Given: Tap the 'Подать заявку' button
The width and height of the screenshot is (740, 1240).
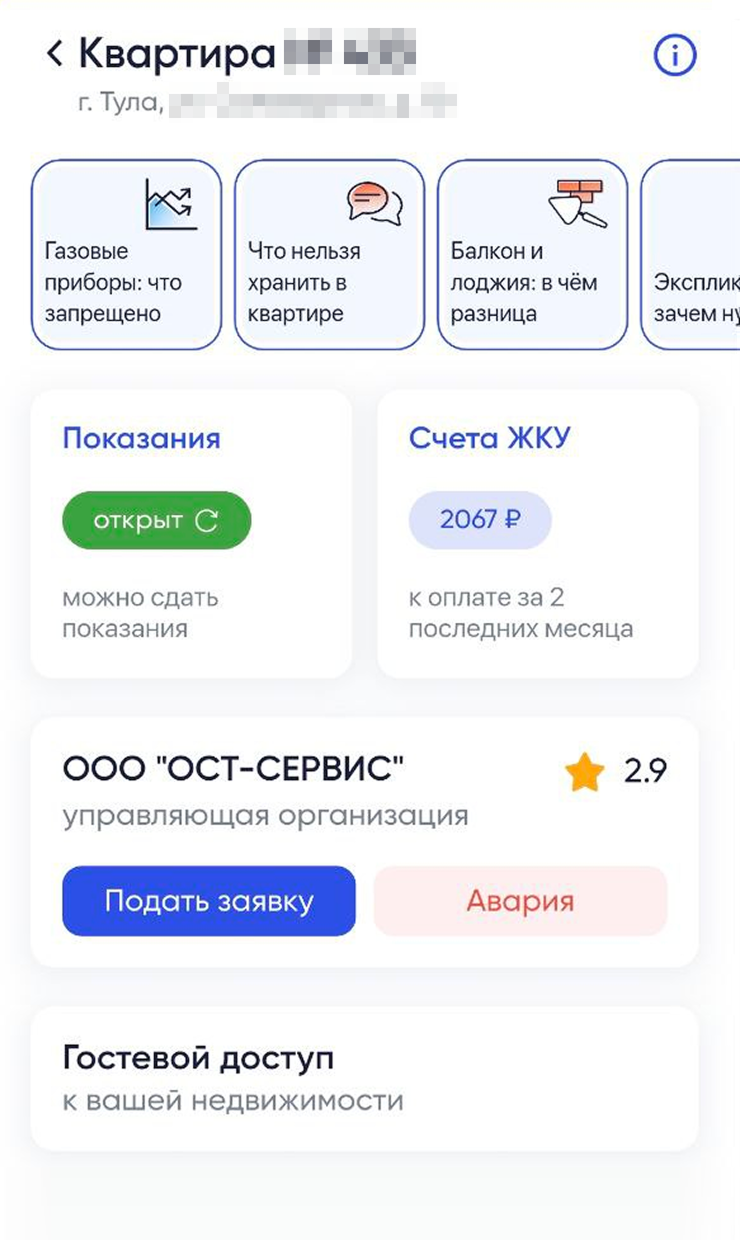Looking at the screenshot, I should (x=209, y=901).
